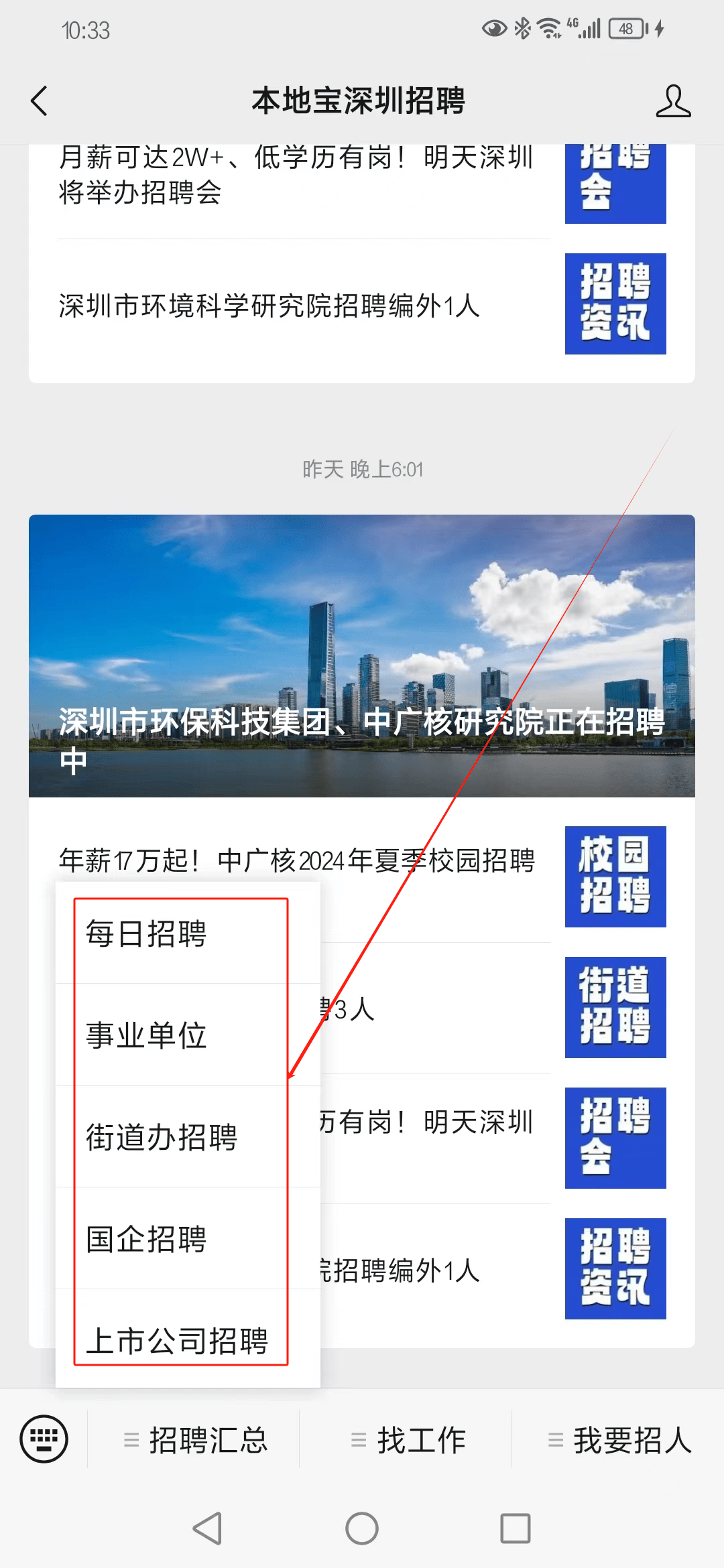This screenshot has height=1568, width=724.
Task: Tap the 深圳市环保科技集团 cover image
Action: point(362,653)
